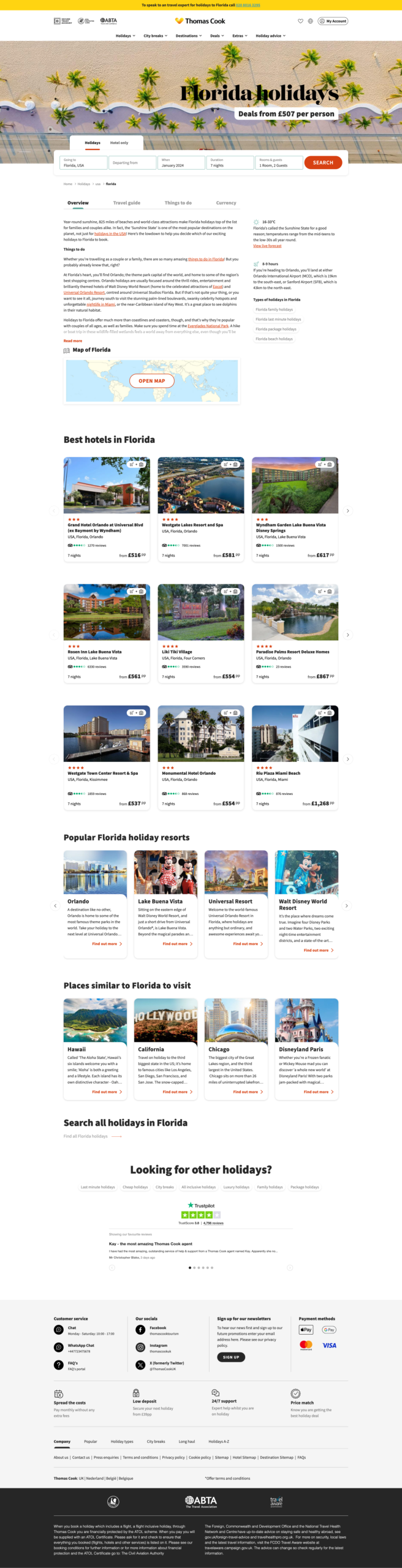Screen dimensions: 402x1568
Task: View live forecast link
Action: pos(267,246)
